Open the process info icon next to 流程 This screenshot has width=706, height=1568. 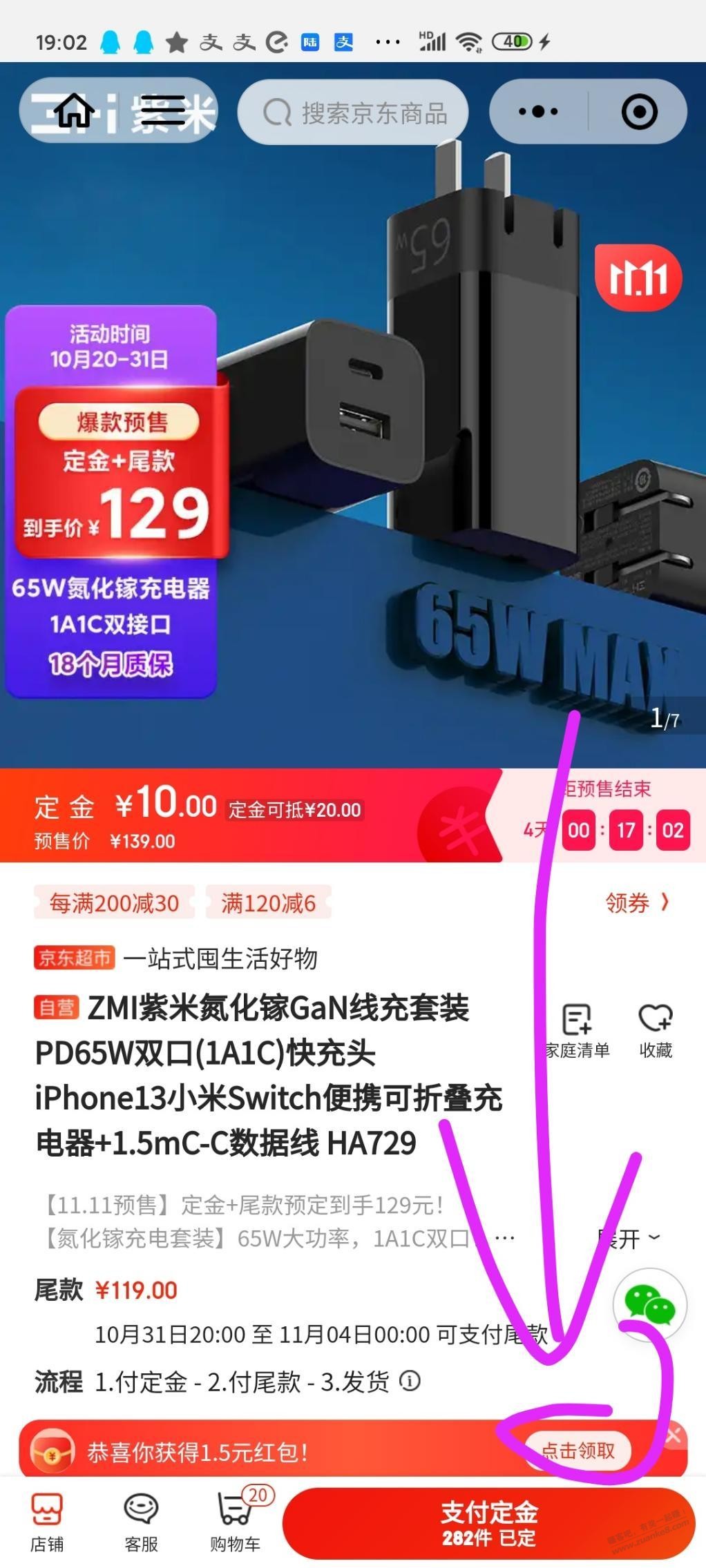tap(410, 1381)
